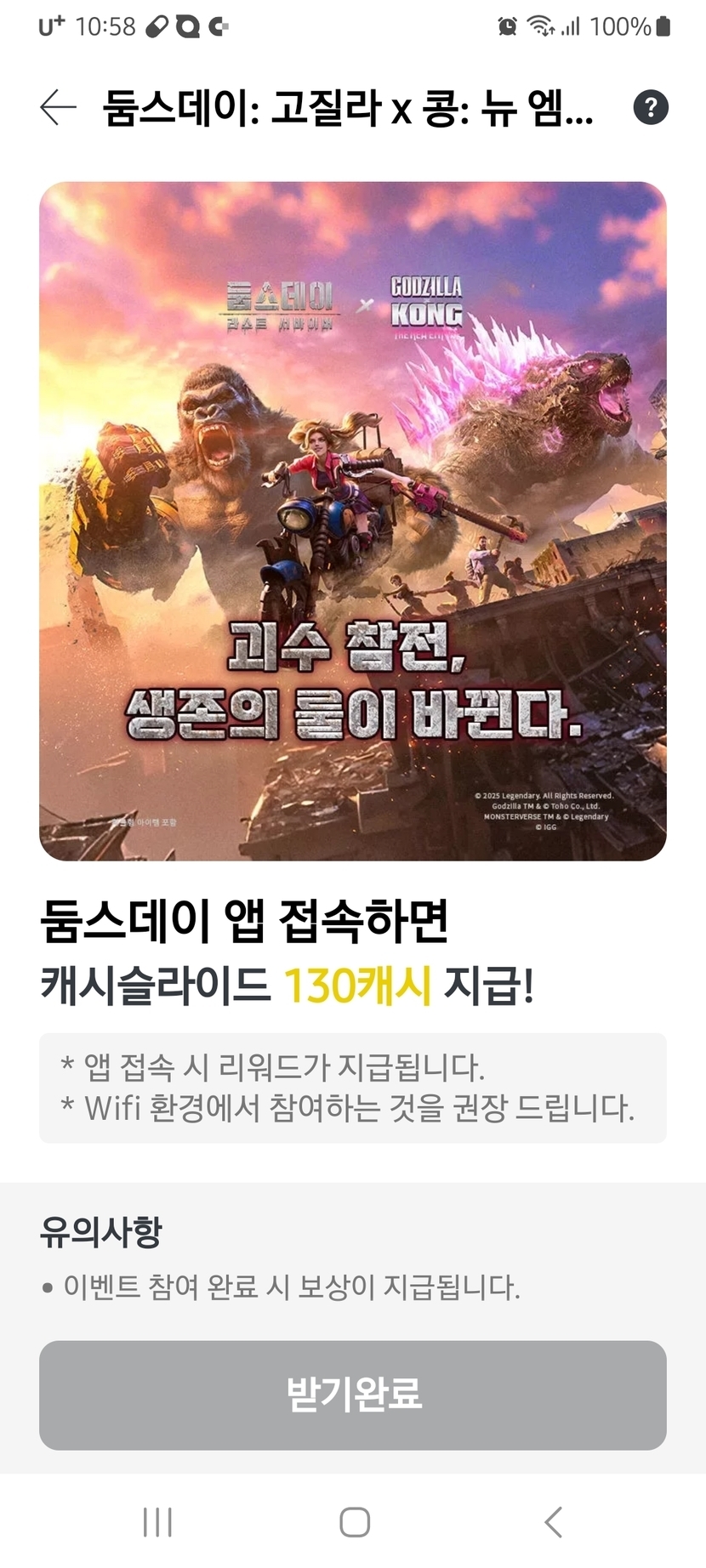Go to the home screen

pyautogui.click(x=354, y=1522)
